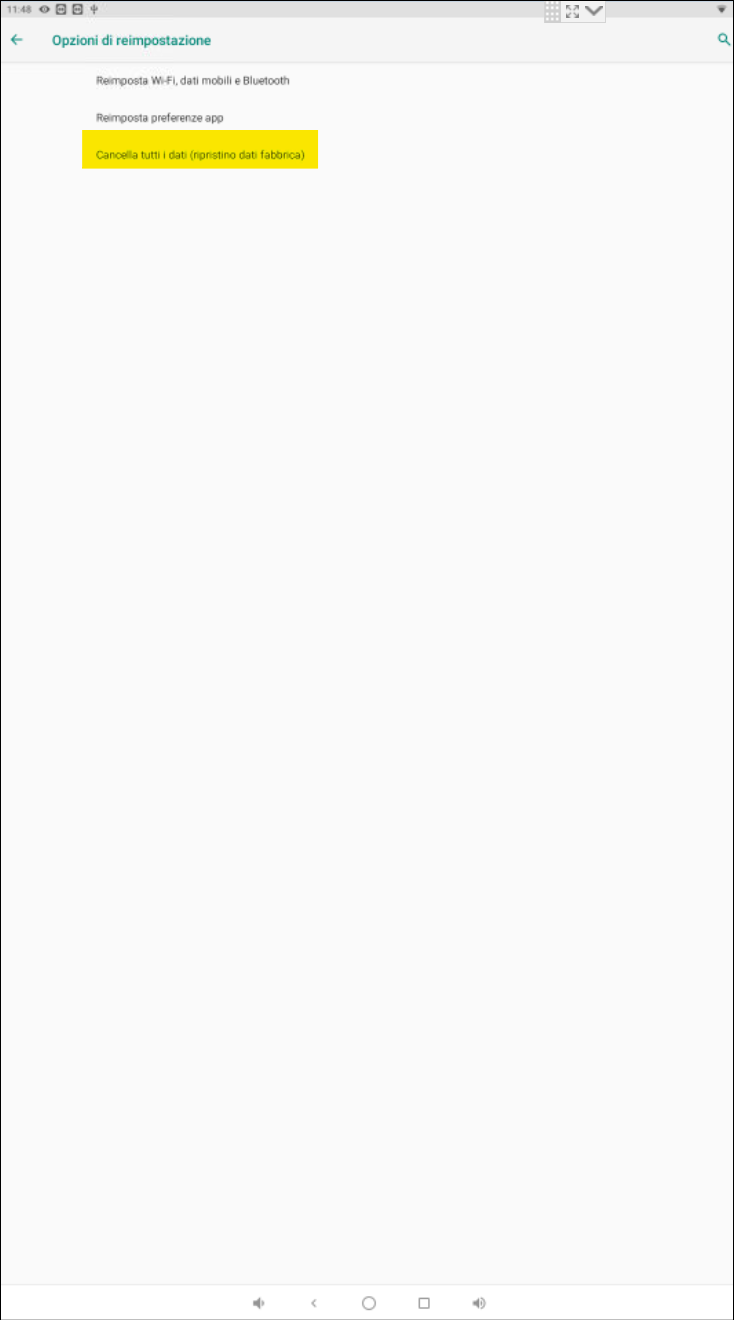
Task: Go back from Opzioni di reimpostazione
Action: tap(16, 40)
